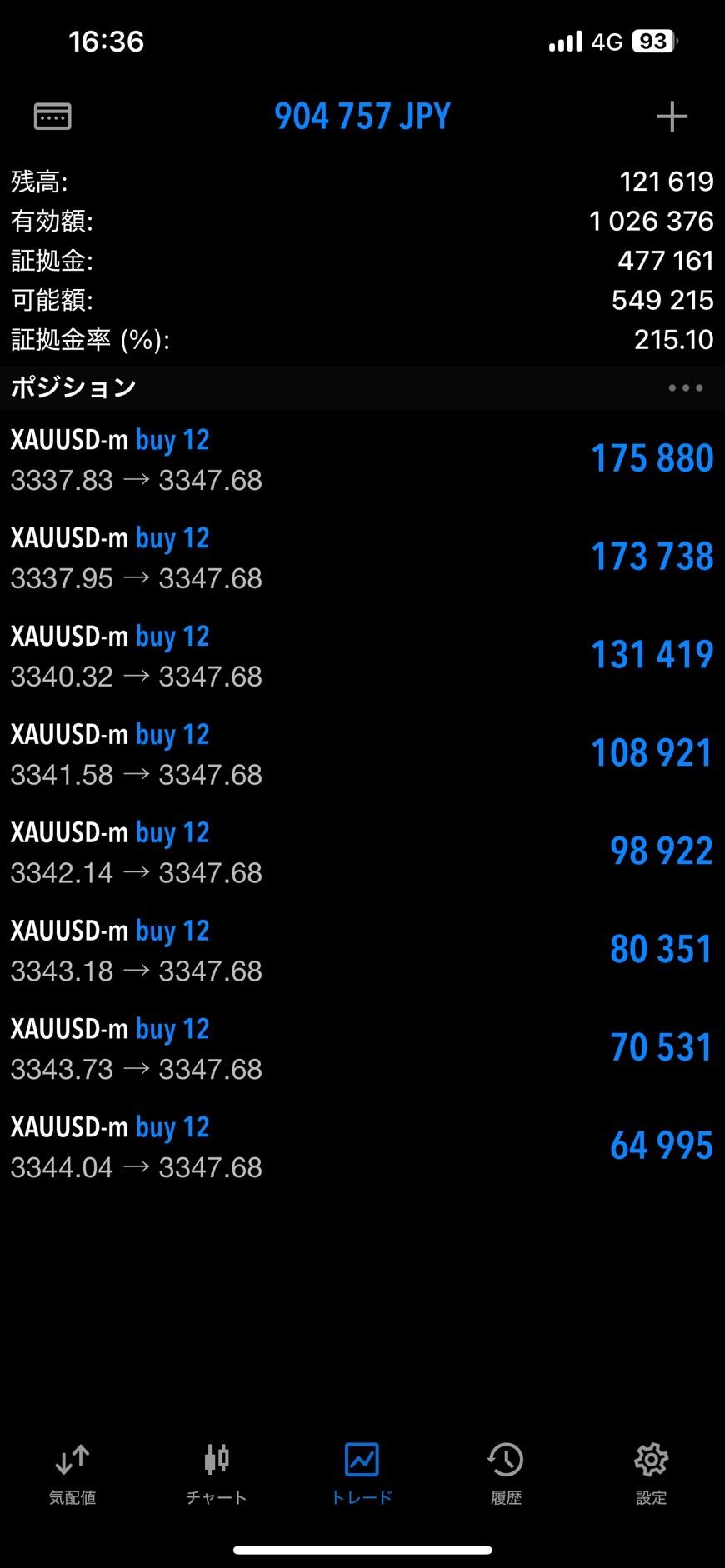This screenshot has width=725, height=1568.
Task: View the position bought at 3343.18
Action: (x=362, y=951)
